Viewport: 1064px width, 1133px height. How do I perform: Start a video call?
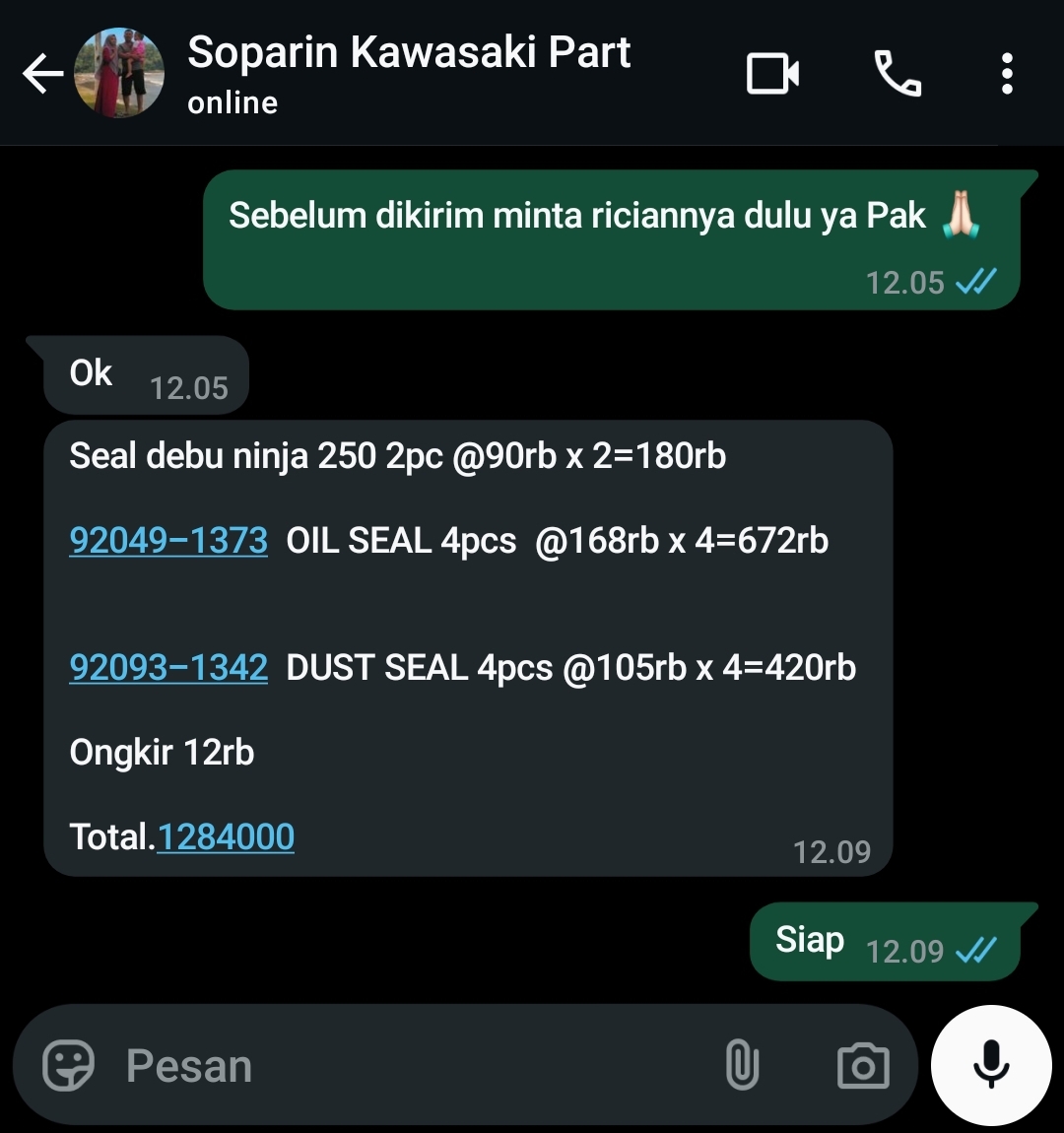pyautogui.click(x=772, y=74)
